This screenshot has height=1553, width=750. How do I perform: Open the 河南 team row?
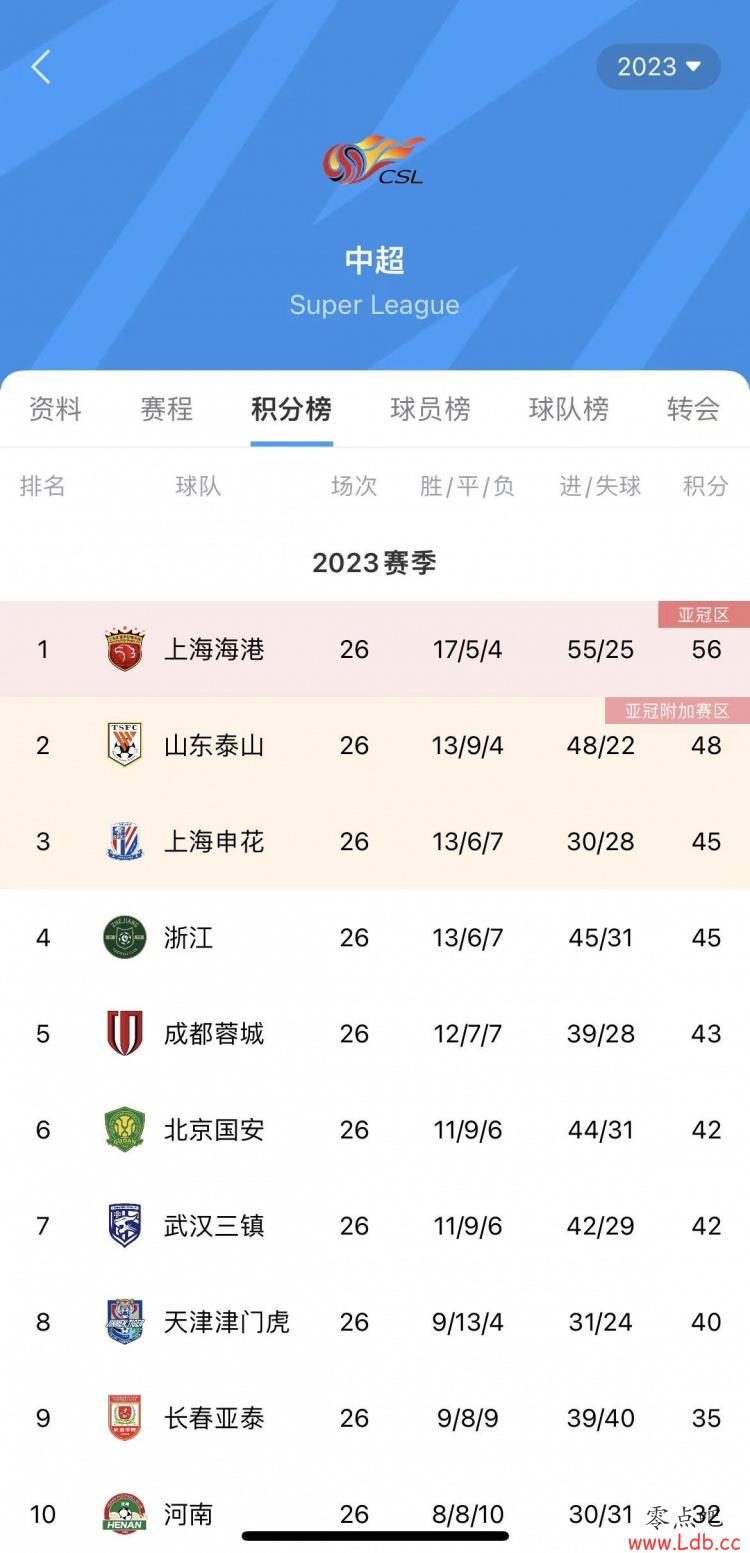(x=375, y=1509)
